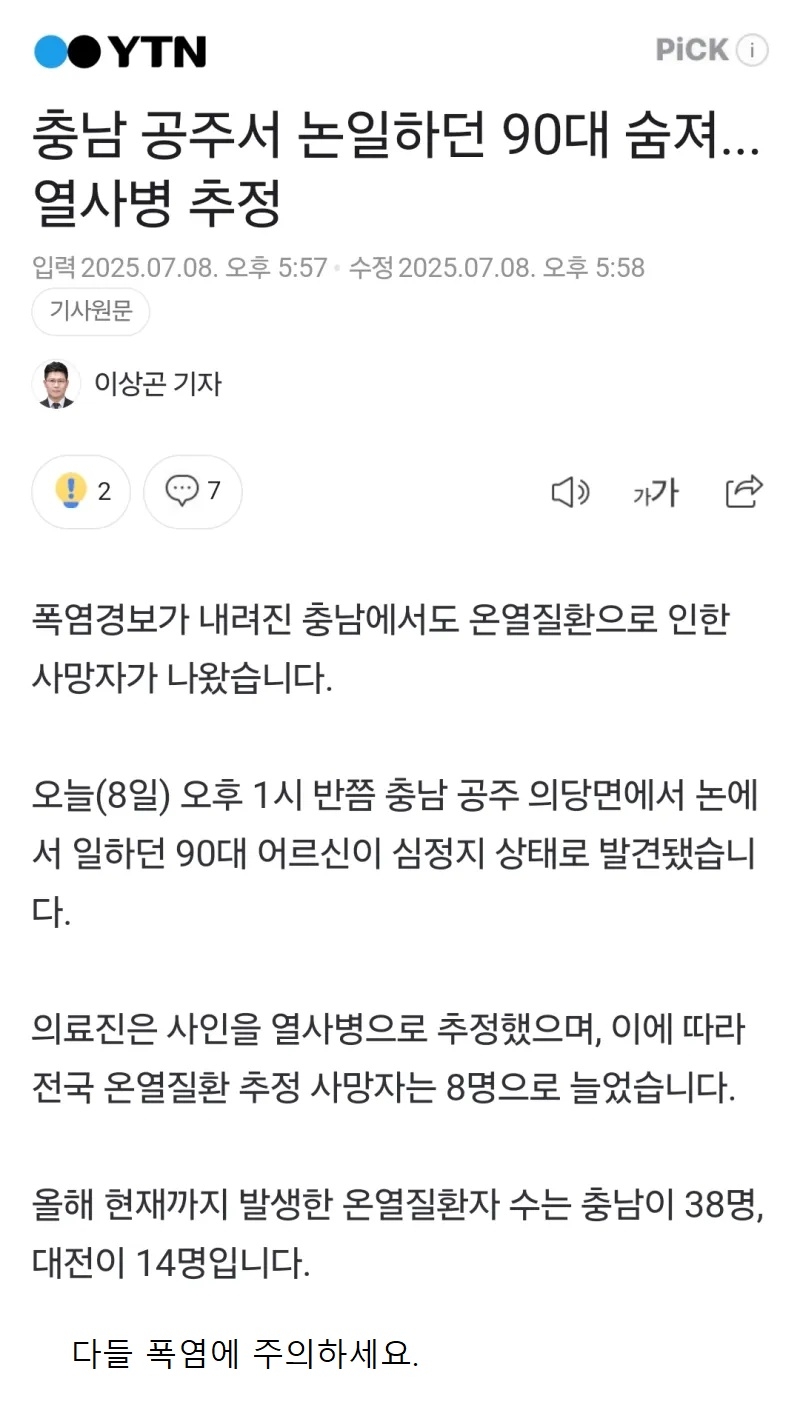Open the comments showing 7

click(193, 491)
